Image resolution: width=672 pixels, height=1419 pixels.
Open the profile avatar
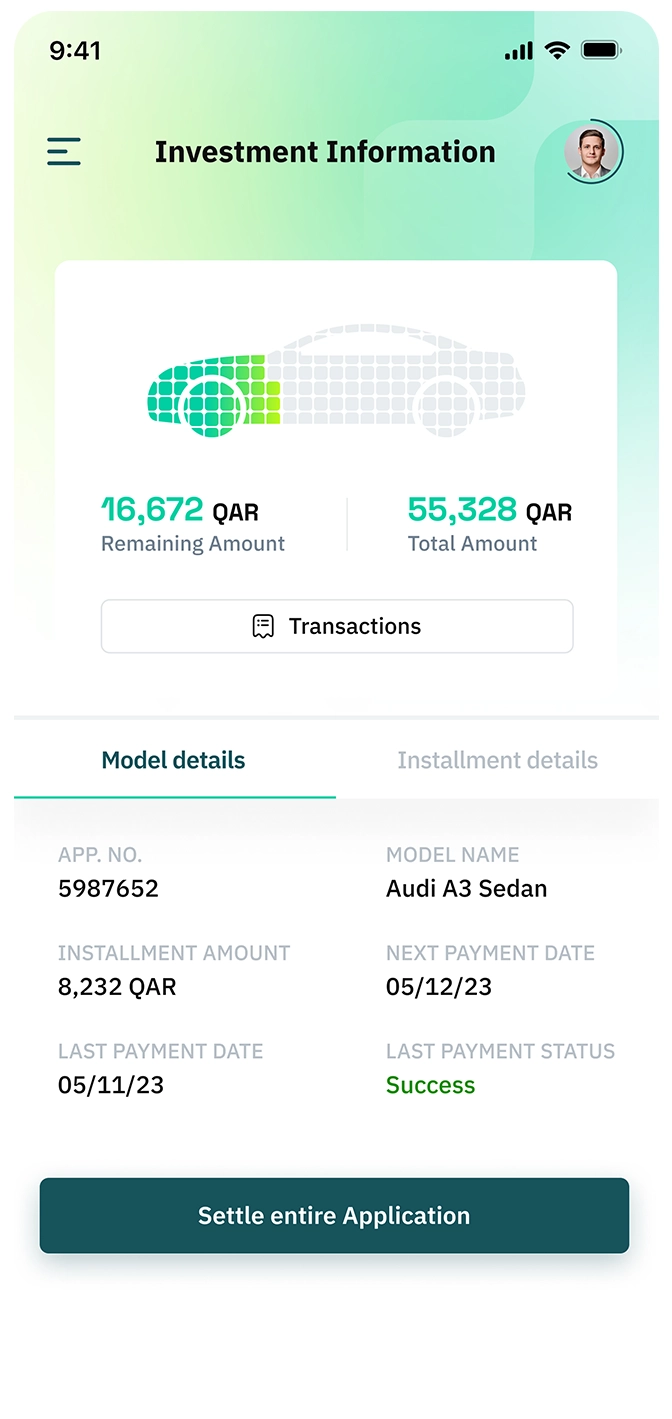click(x=592, y=152)
